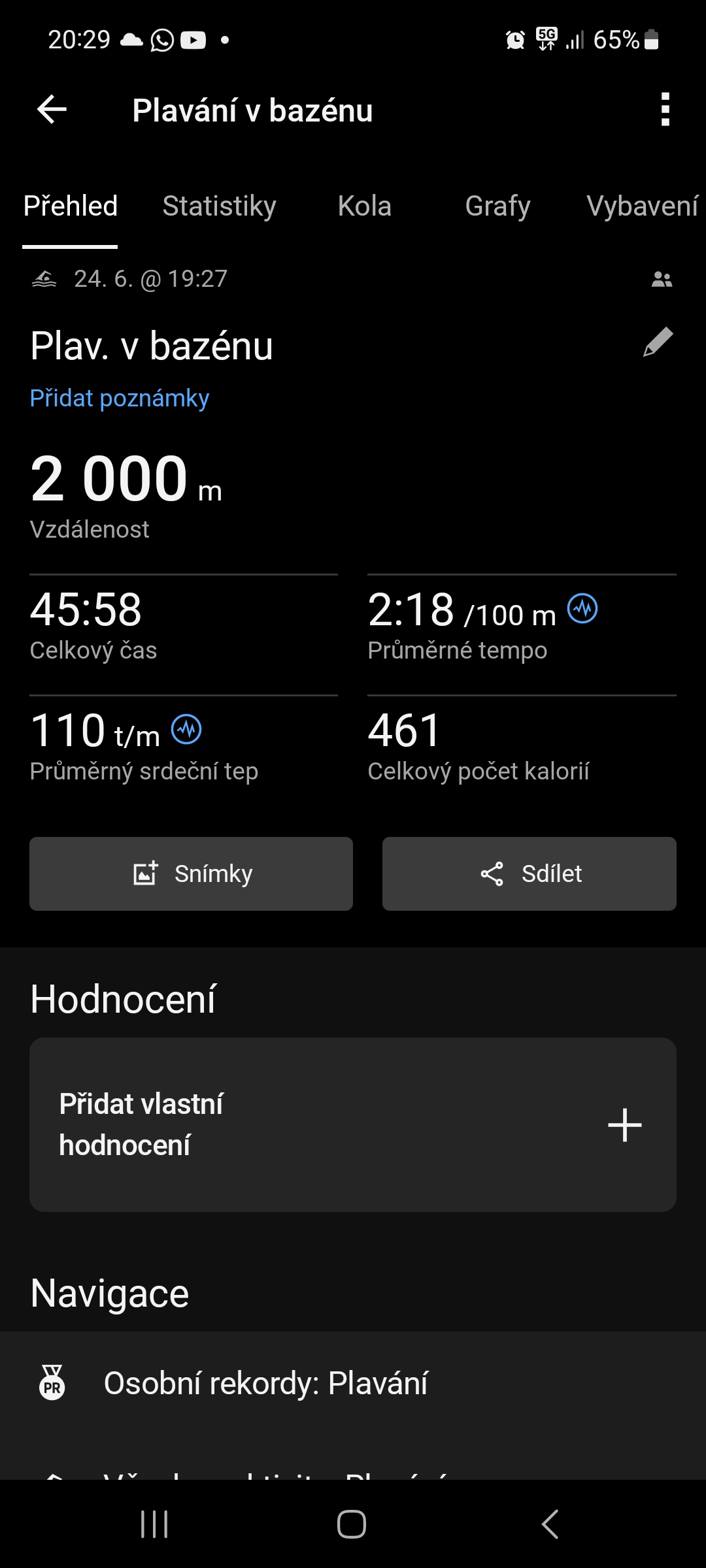Open recent apps from navigation bar
Viewport: 706px width, 1568px height.
pos(155,1525)
